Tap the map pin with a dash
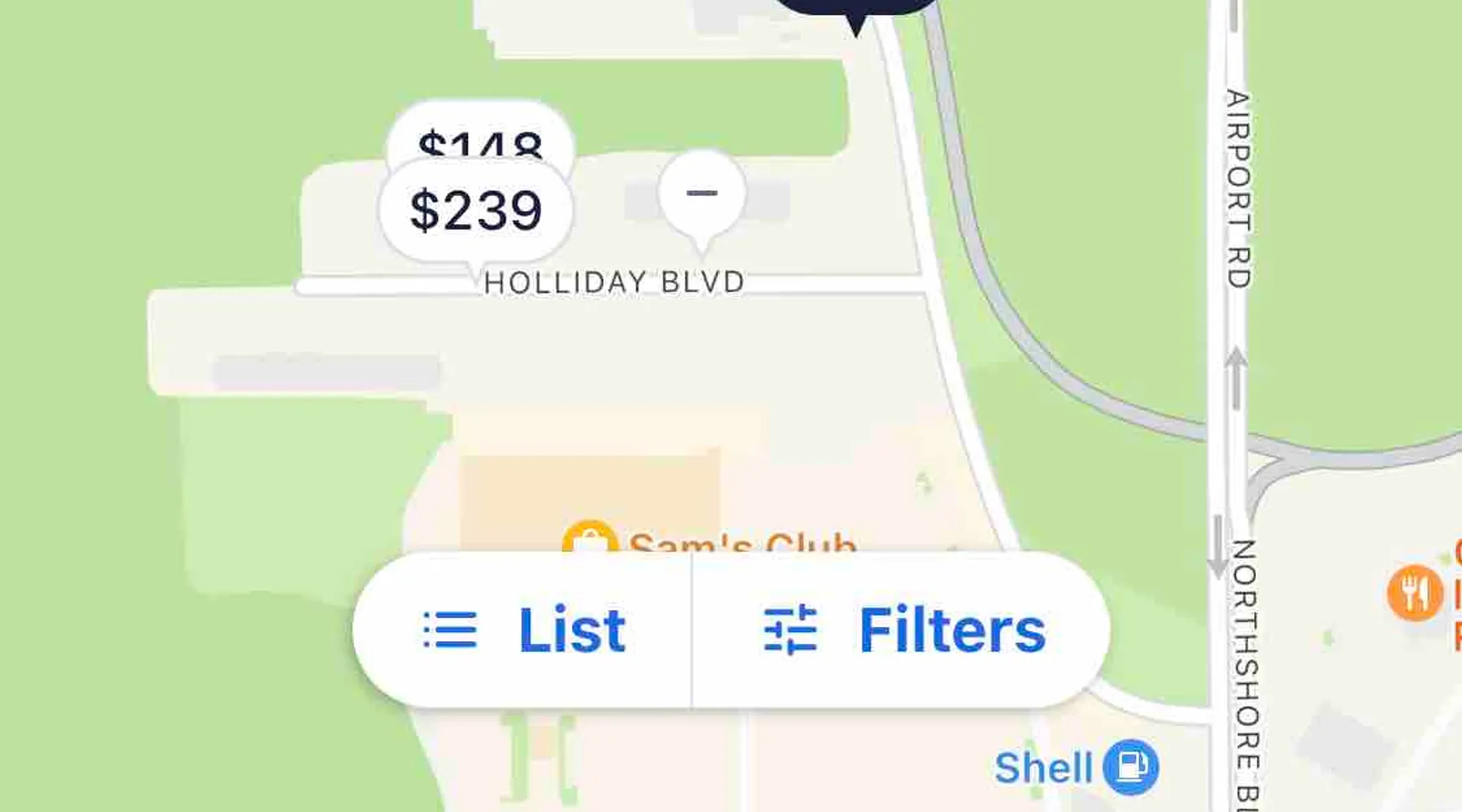Screen dimensions: 1462x812 pos(702,193)
